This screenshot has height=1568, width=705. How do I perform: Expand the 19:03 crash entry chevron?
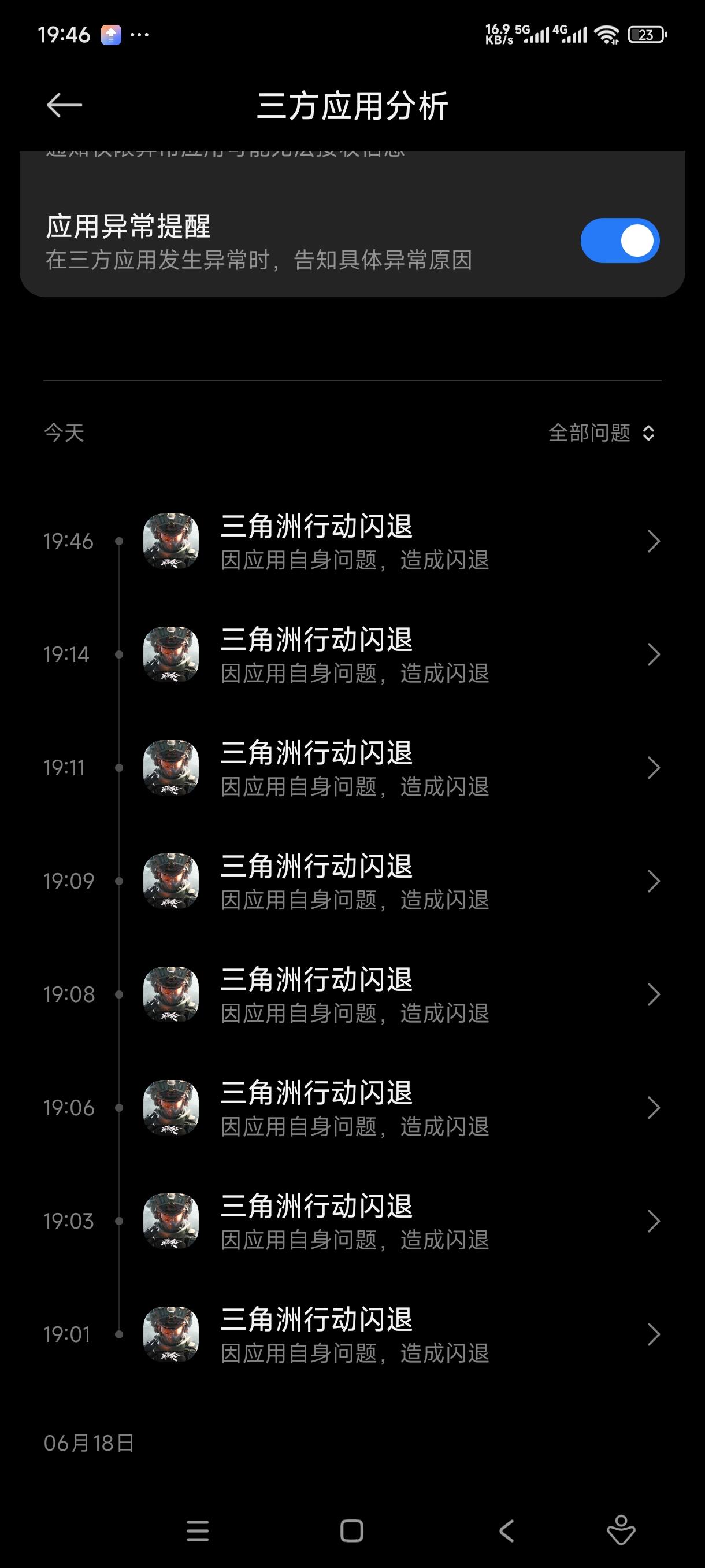(x=654, y=1221)
